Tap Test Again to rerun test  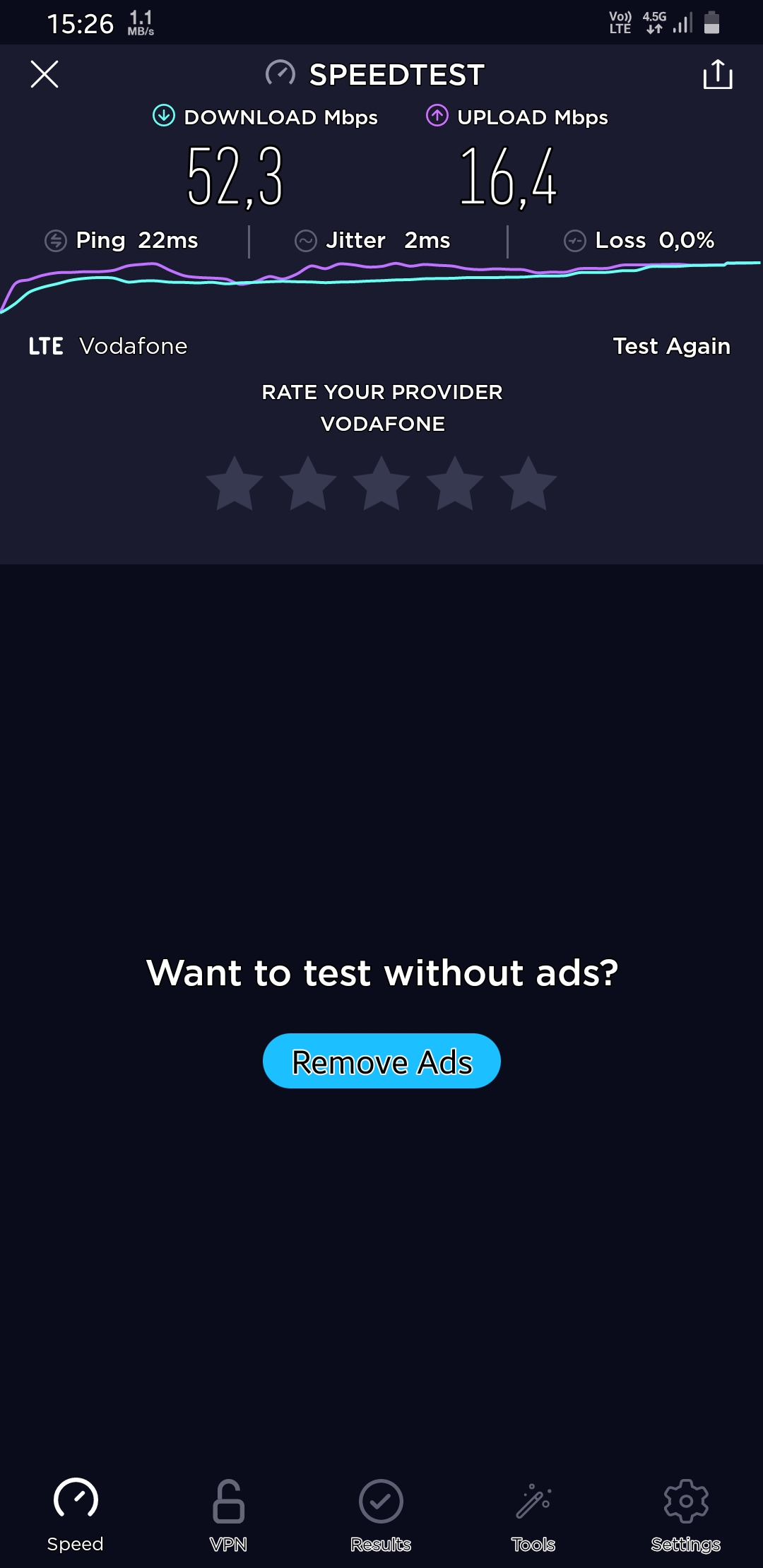coord(671,346)
